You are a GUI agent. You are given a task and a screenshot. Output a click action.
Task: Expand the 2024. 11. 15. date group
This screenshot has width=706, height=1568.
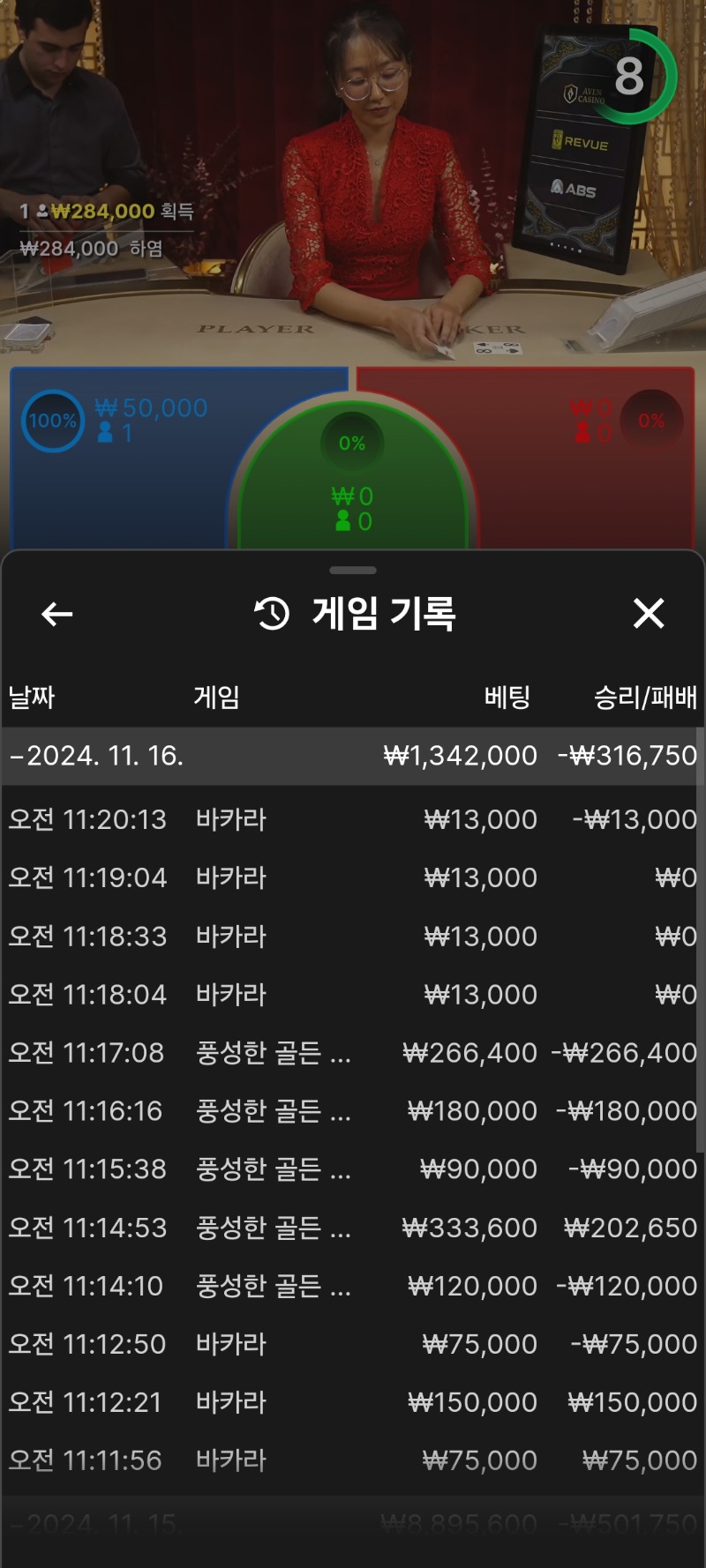point(97,1524)
